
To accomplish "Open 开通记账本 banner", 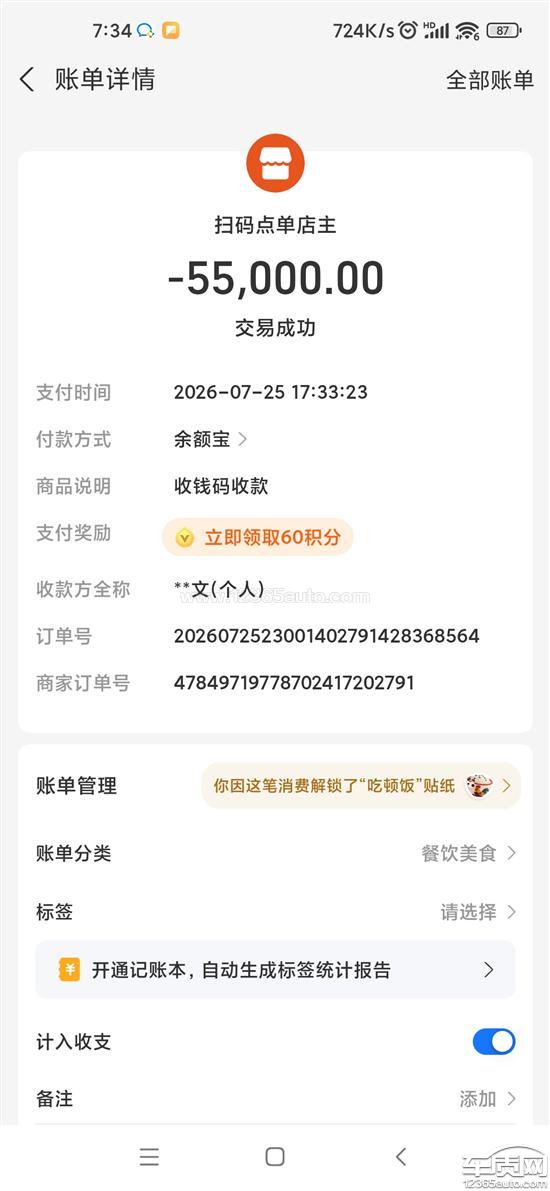I will (275, 970).
